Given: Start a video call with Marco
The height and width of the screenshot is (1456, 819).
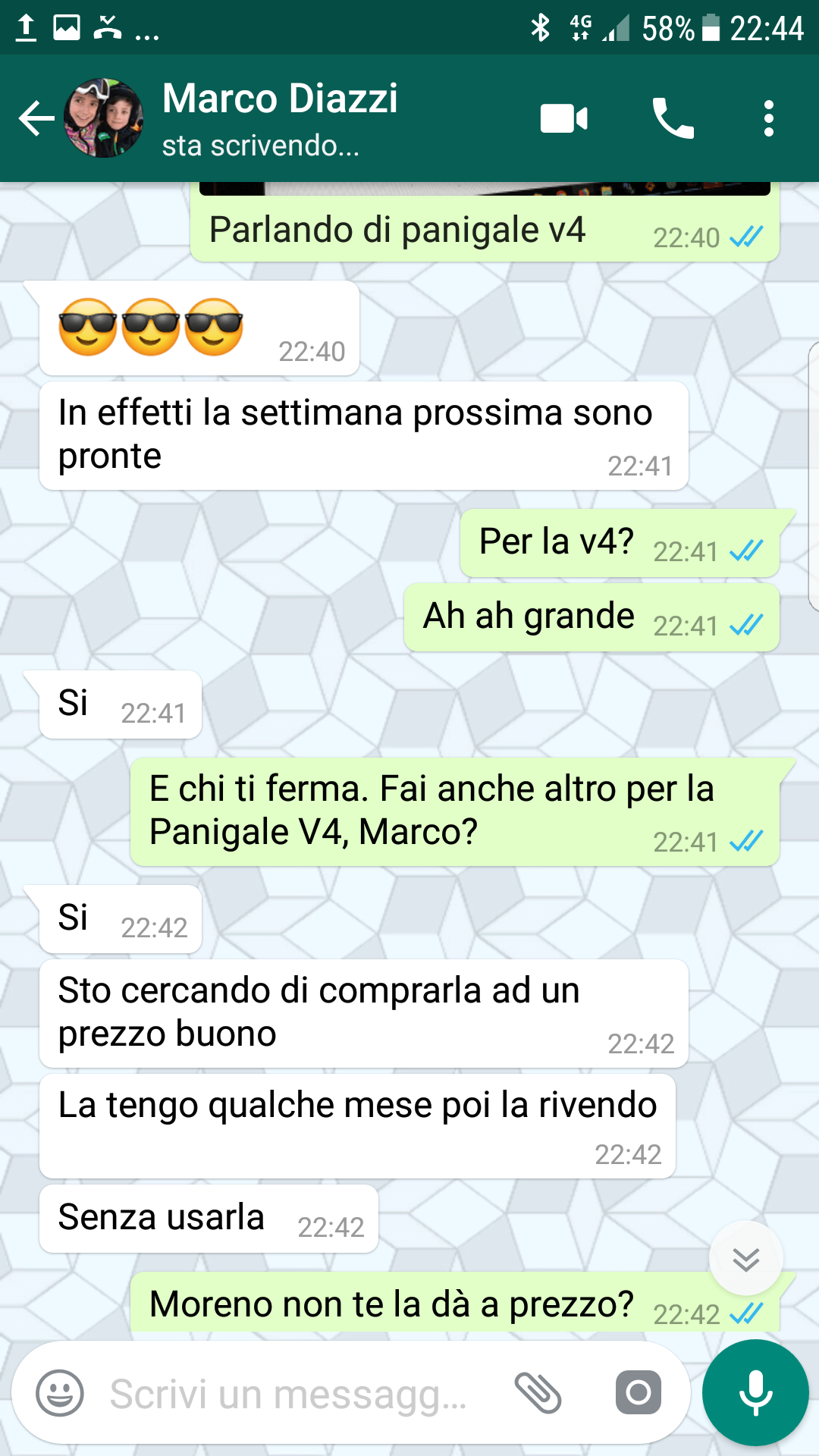Looking at the screenshot, I should pos(563,119).
